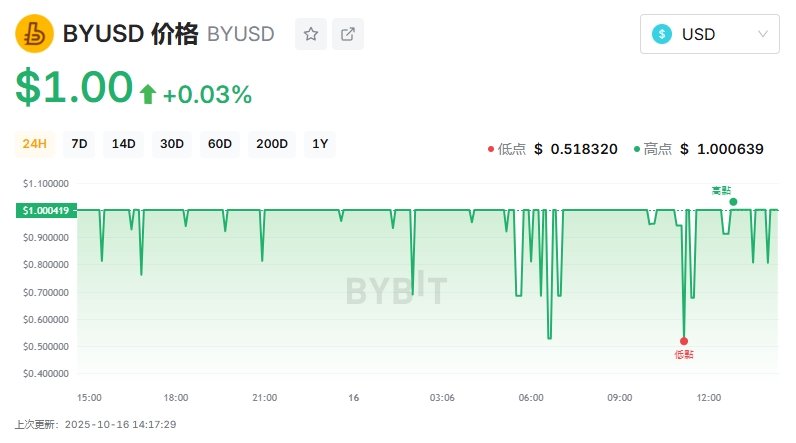Show the 30D price chart
Viewport: 796px width, 443px height.
click(172, 144)
